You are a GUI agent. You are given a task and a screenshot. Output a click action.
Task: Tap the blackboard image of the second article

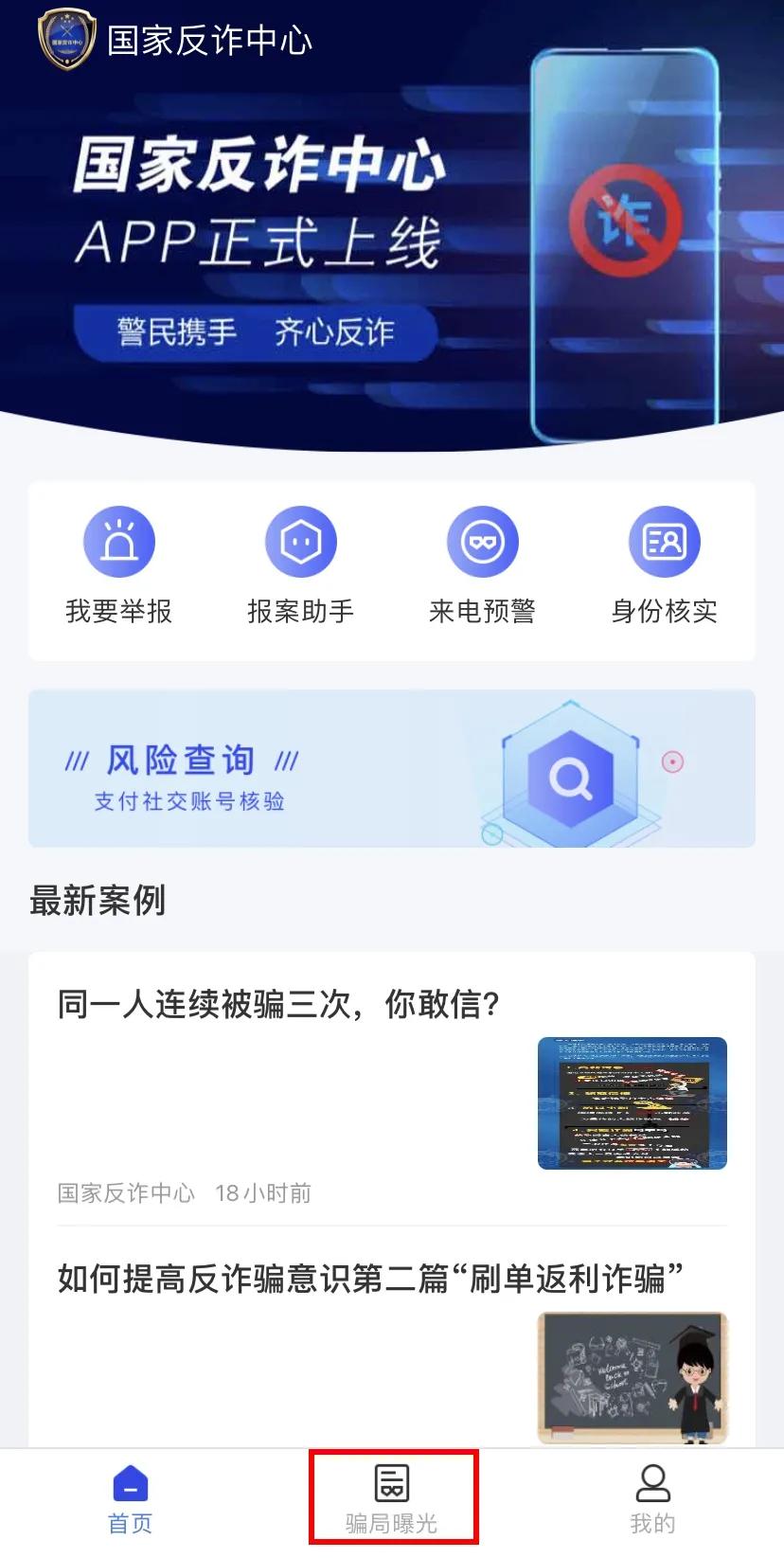632,1376
